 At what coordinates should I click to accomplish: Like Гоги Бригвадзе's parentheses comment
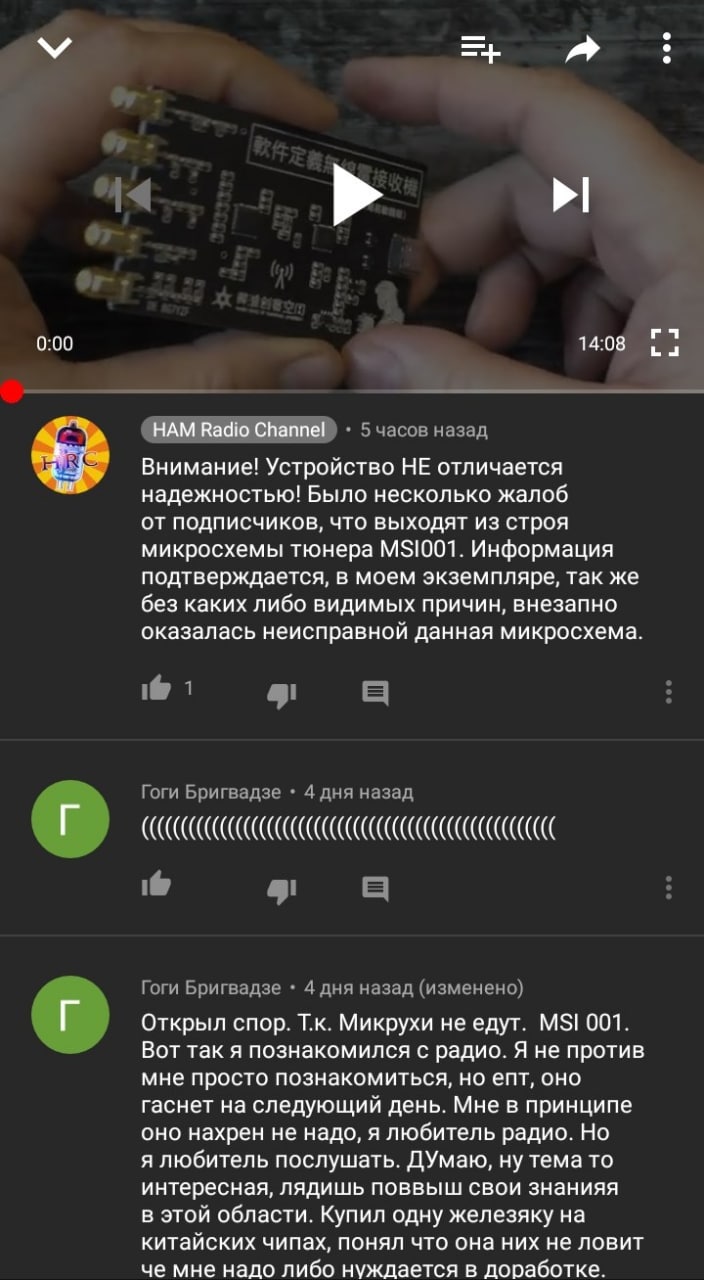tap(156, 883)
